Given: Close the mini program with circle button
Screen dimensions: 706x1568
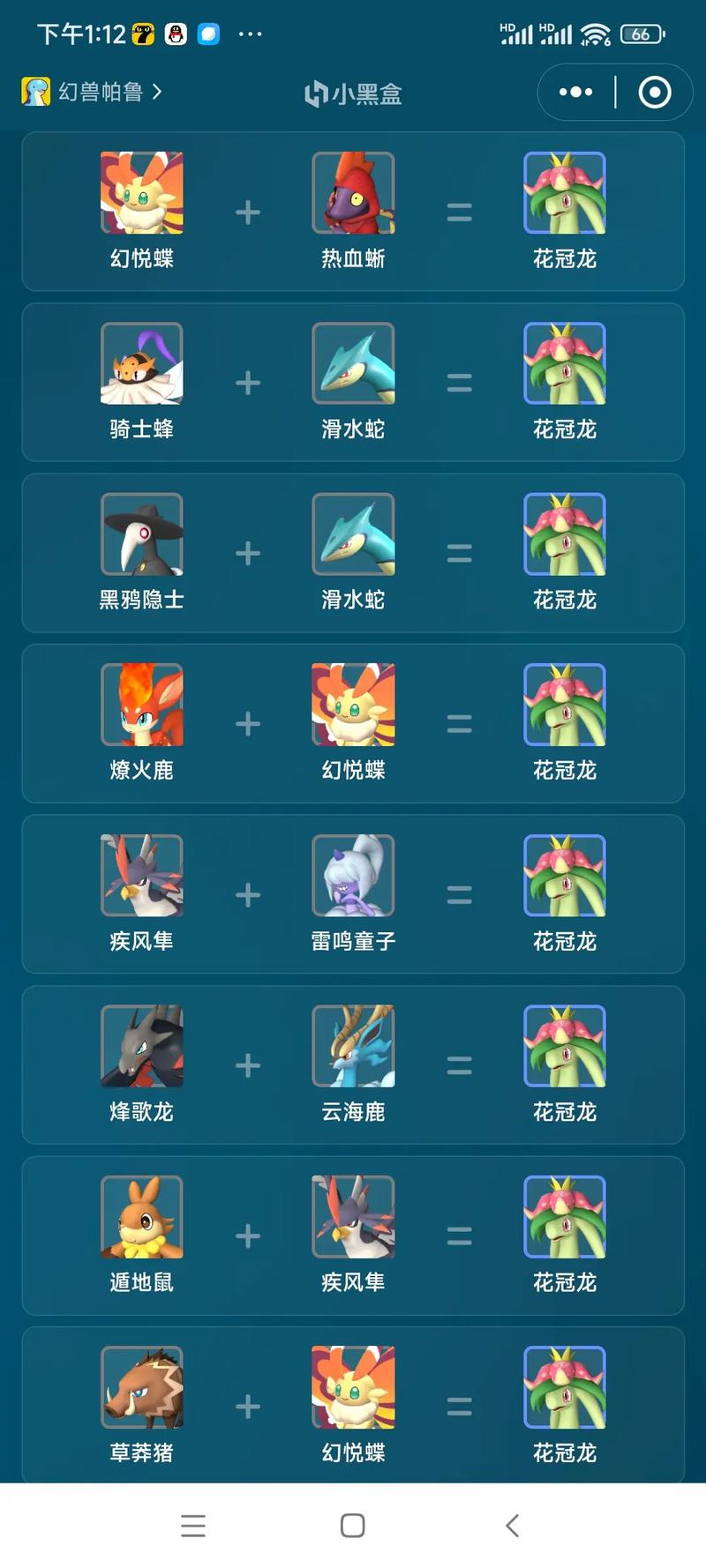Looking at the screenshot, I should pyautogui.click(x=654, y=92).
